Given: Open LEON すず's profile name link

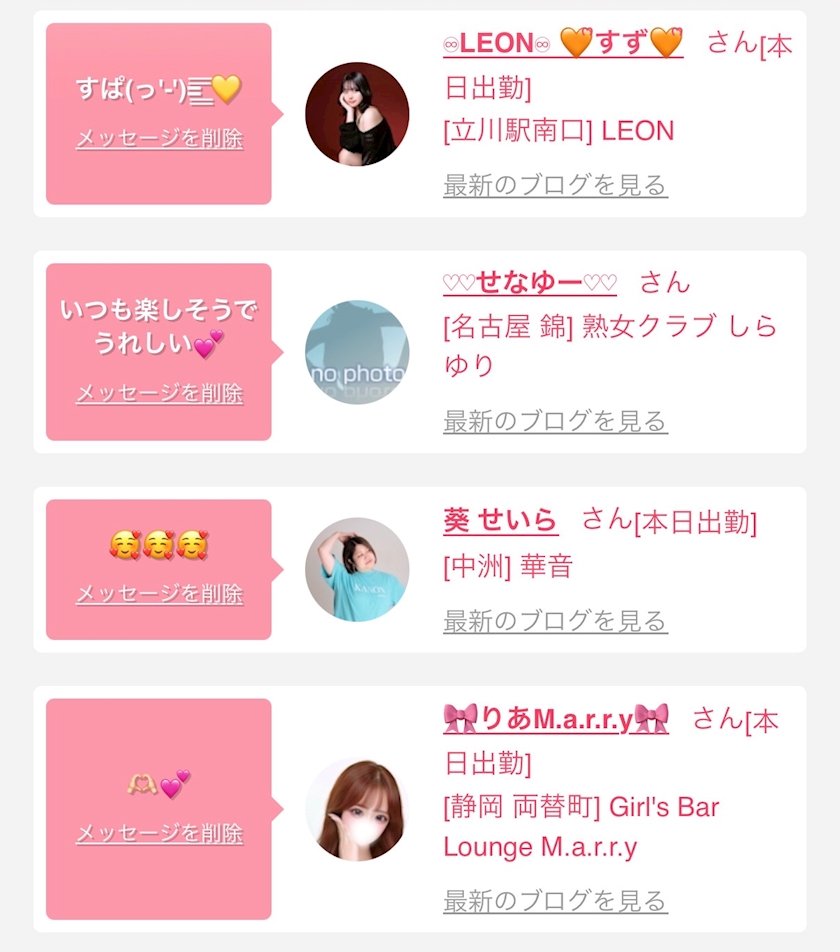Looking at the screenshot, I should pyautogui.click(x=563, y=43).
